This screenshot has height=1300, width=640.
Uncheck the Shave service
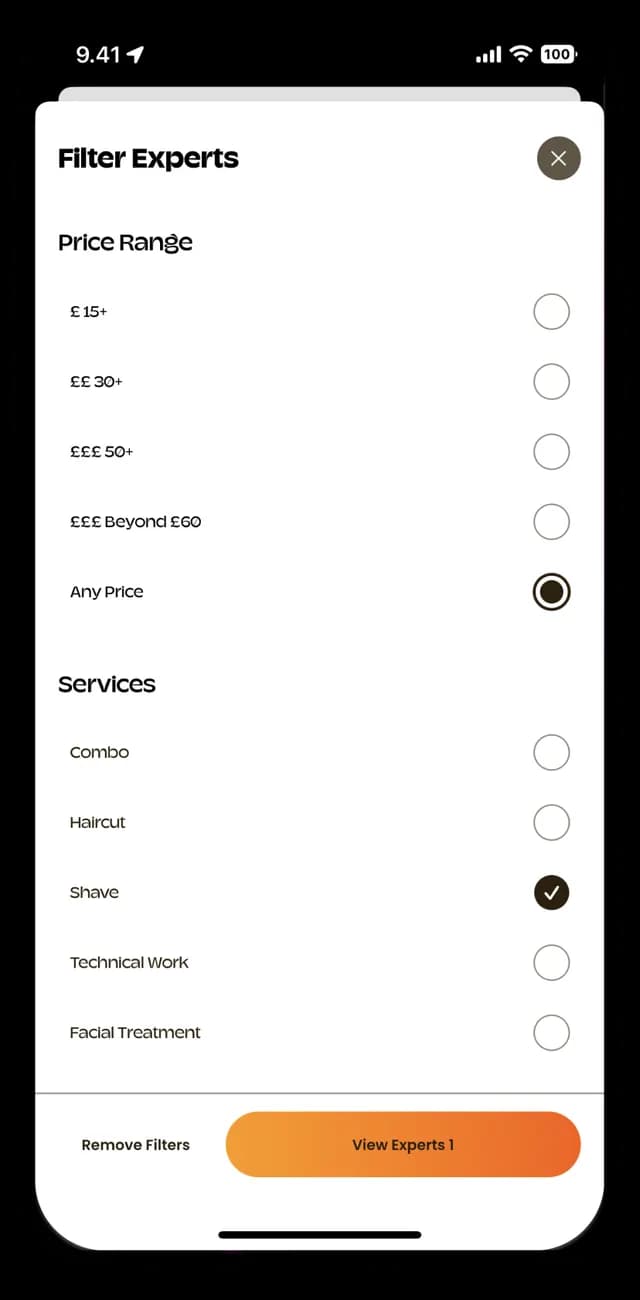click(551, 892)
